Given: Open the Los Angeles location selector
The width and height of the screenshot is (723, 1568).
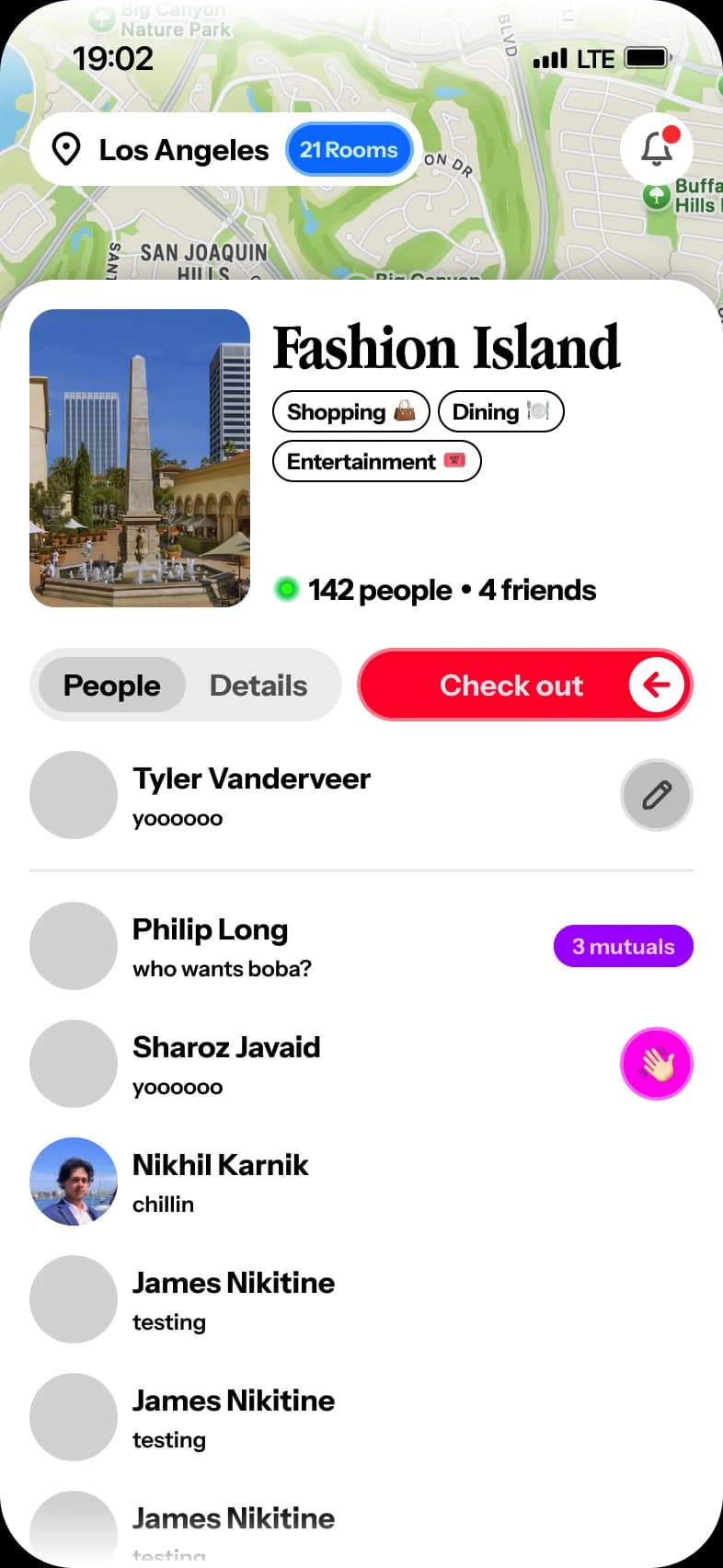Looking at the screenshot, I should click(x=161, y=150).
